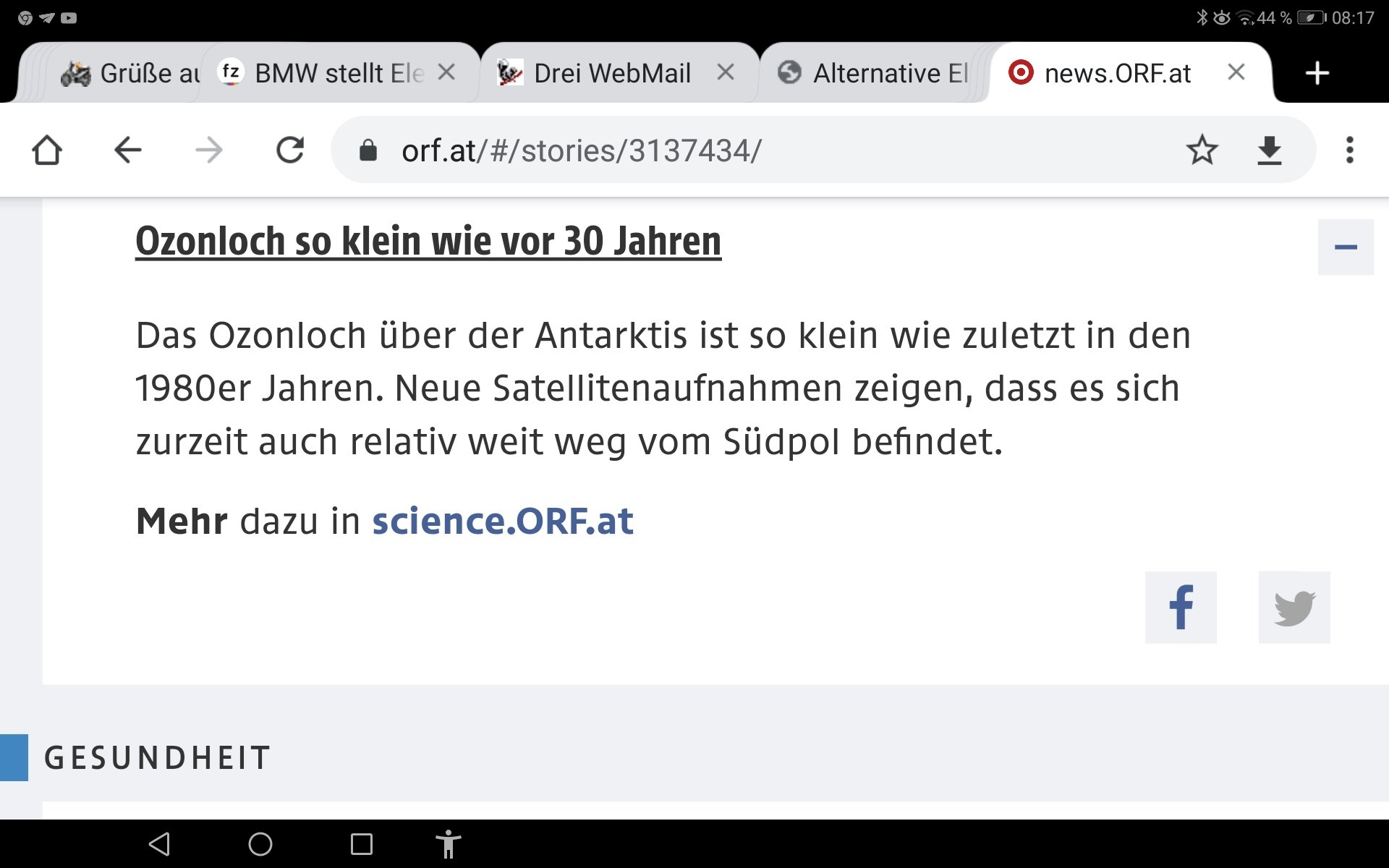1389x868 pixels.
Task: Go back to the previous page
Action: 128,150
